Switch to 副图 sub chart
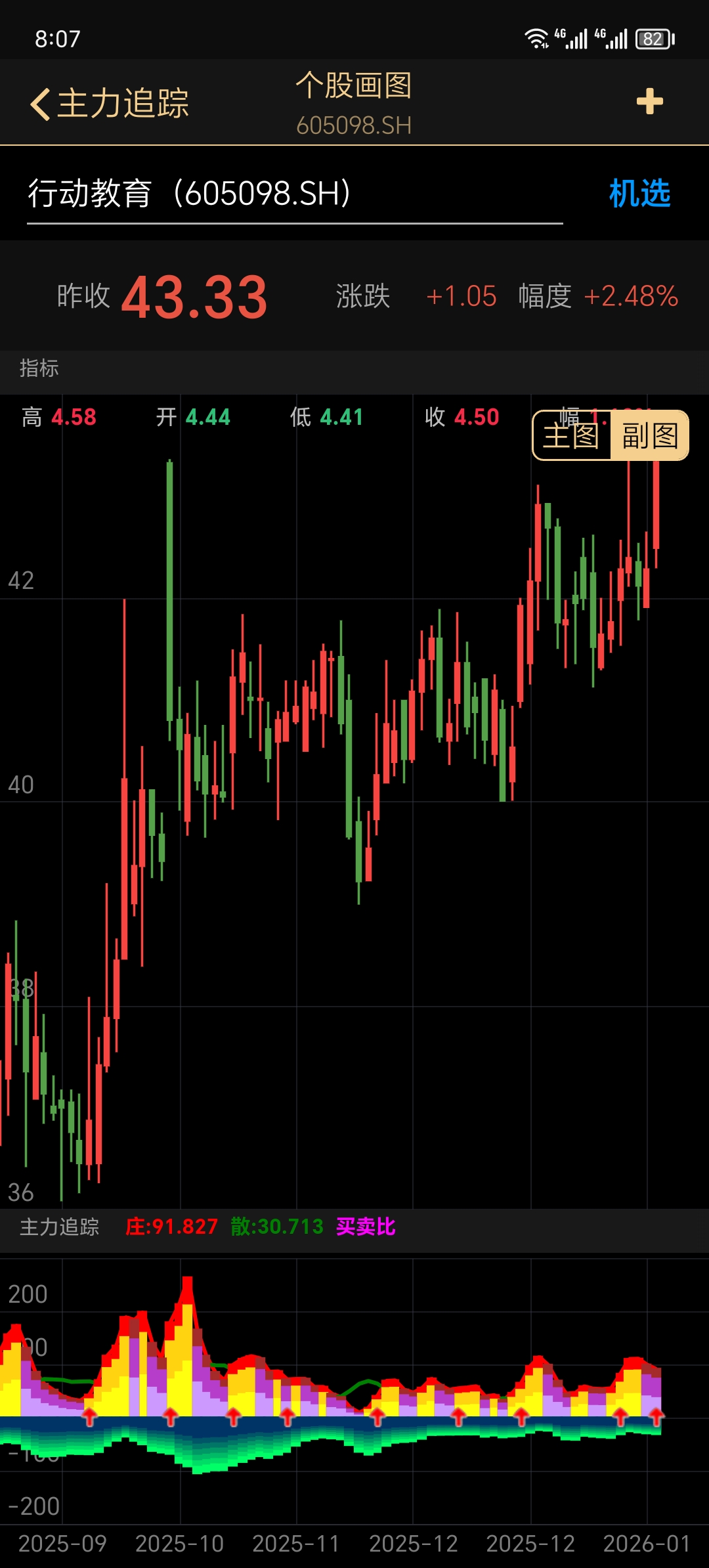 [x=649, y=435]
